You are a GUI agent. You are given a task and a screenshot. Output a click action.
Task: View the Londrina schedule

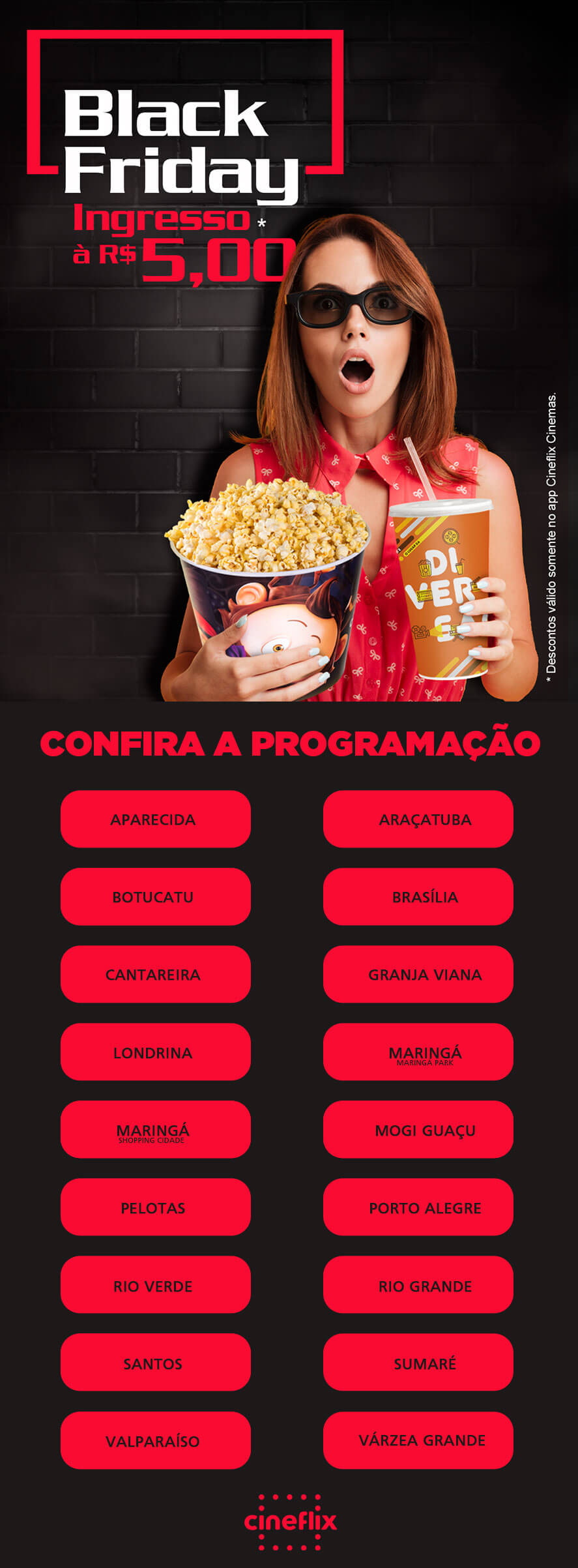click(x=155, y=1052)
